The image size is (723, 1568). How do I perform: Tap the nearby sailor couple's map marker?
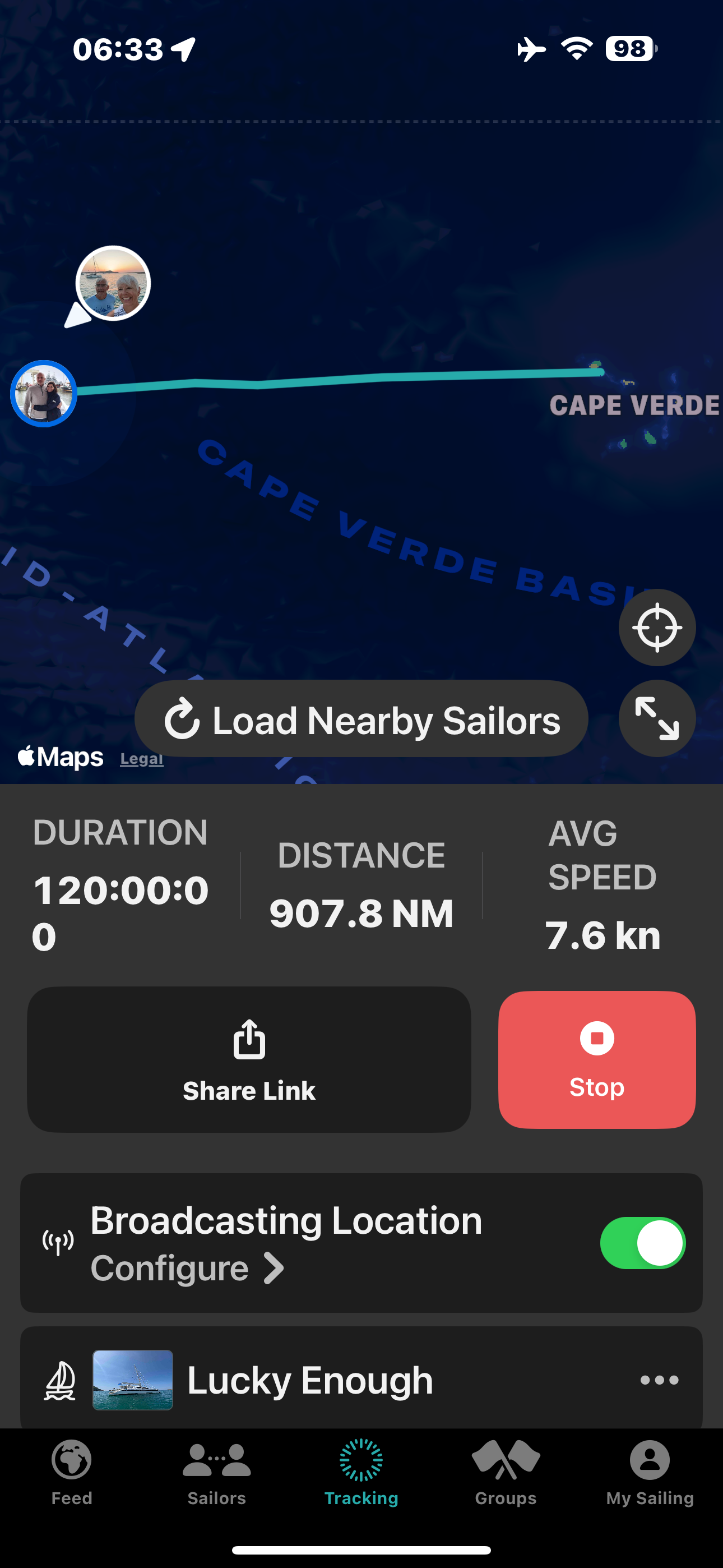click(x=113, y=283)
